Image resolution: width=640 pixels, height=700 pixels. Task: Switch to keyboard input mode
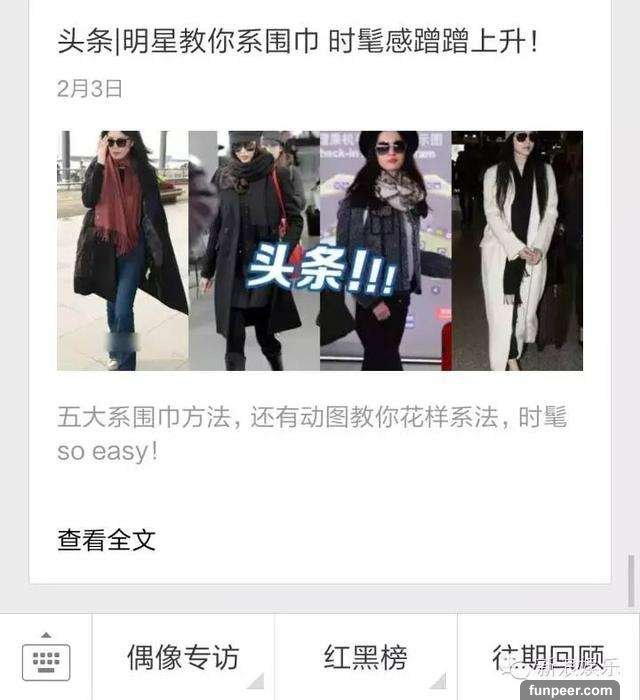(45, 657)
